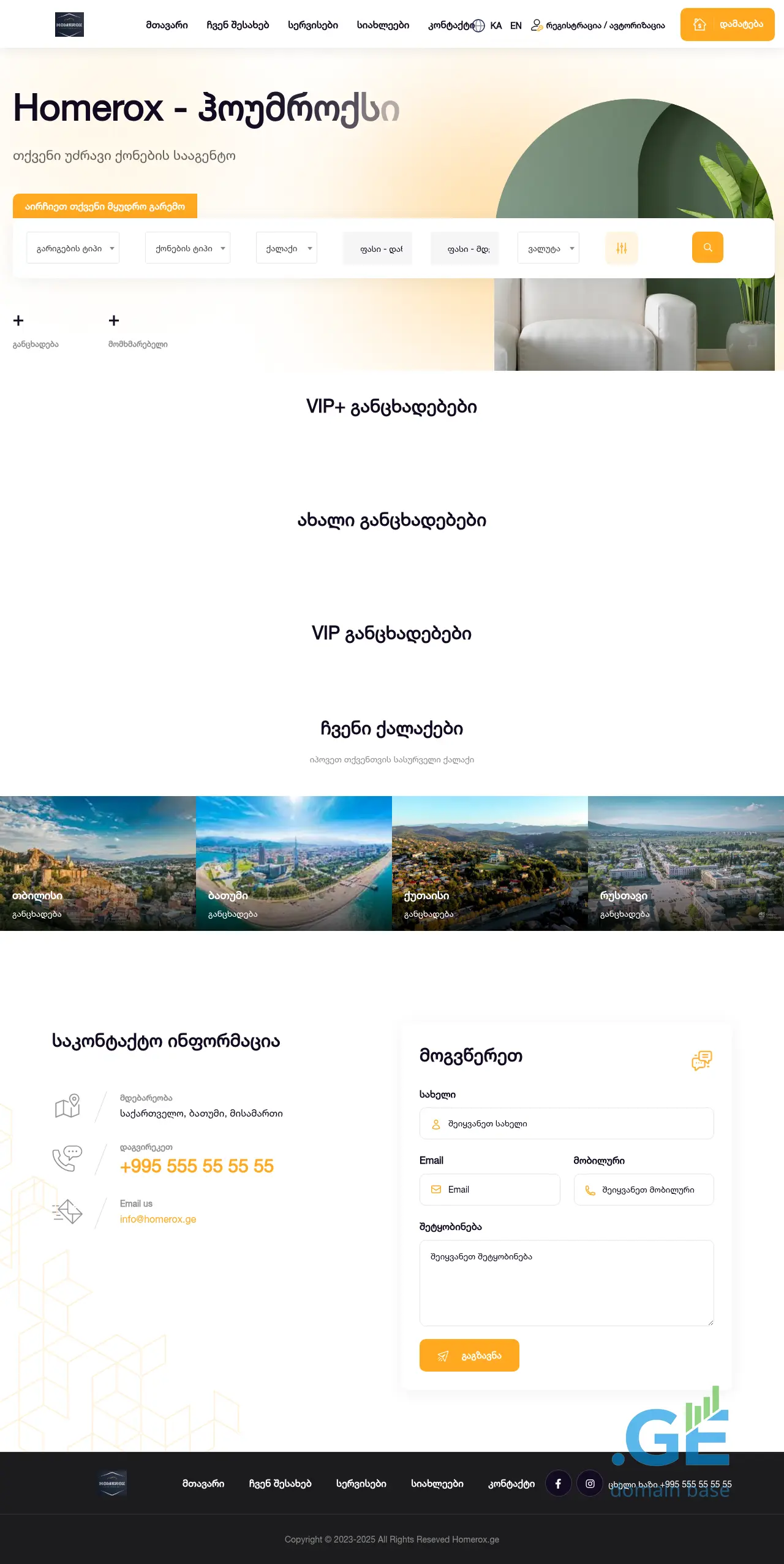
Task: Expand the ქალაქი dropdown
Action: pyautogui.click(x=286, y=248)
